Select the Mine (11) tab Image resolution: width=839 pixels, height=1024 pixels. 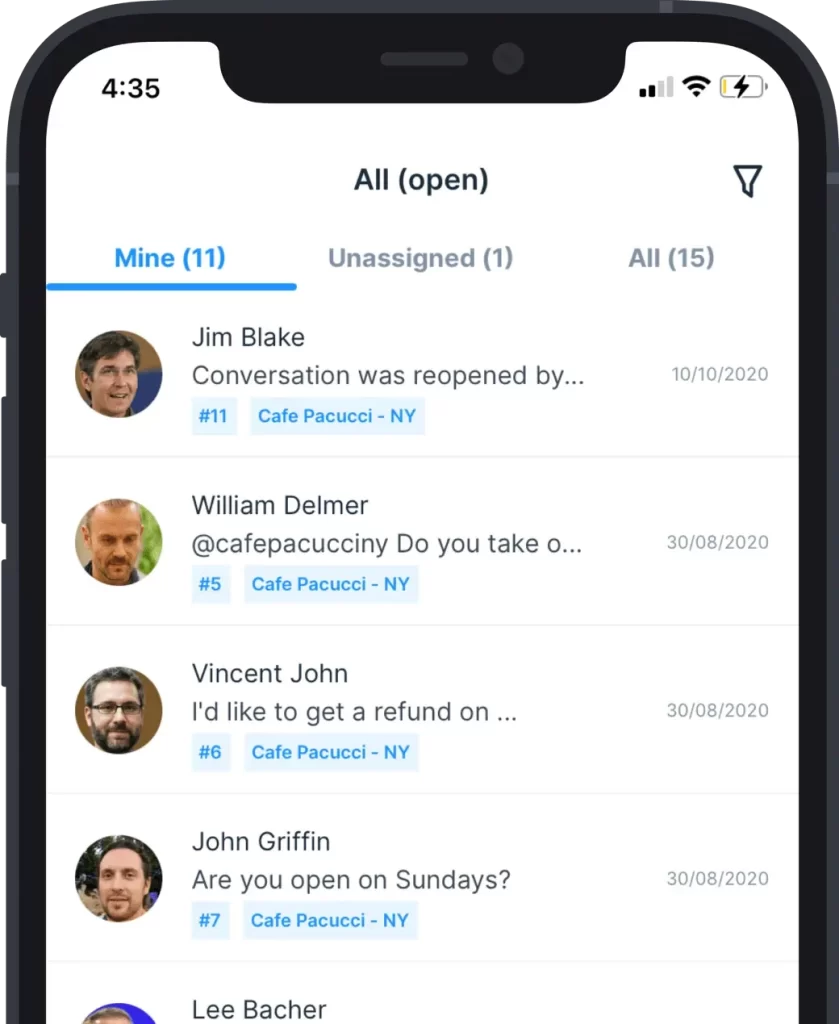tap(170, 258)
